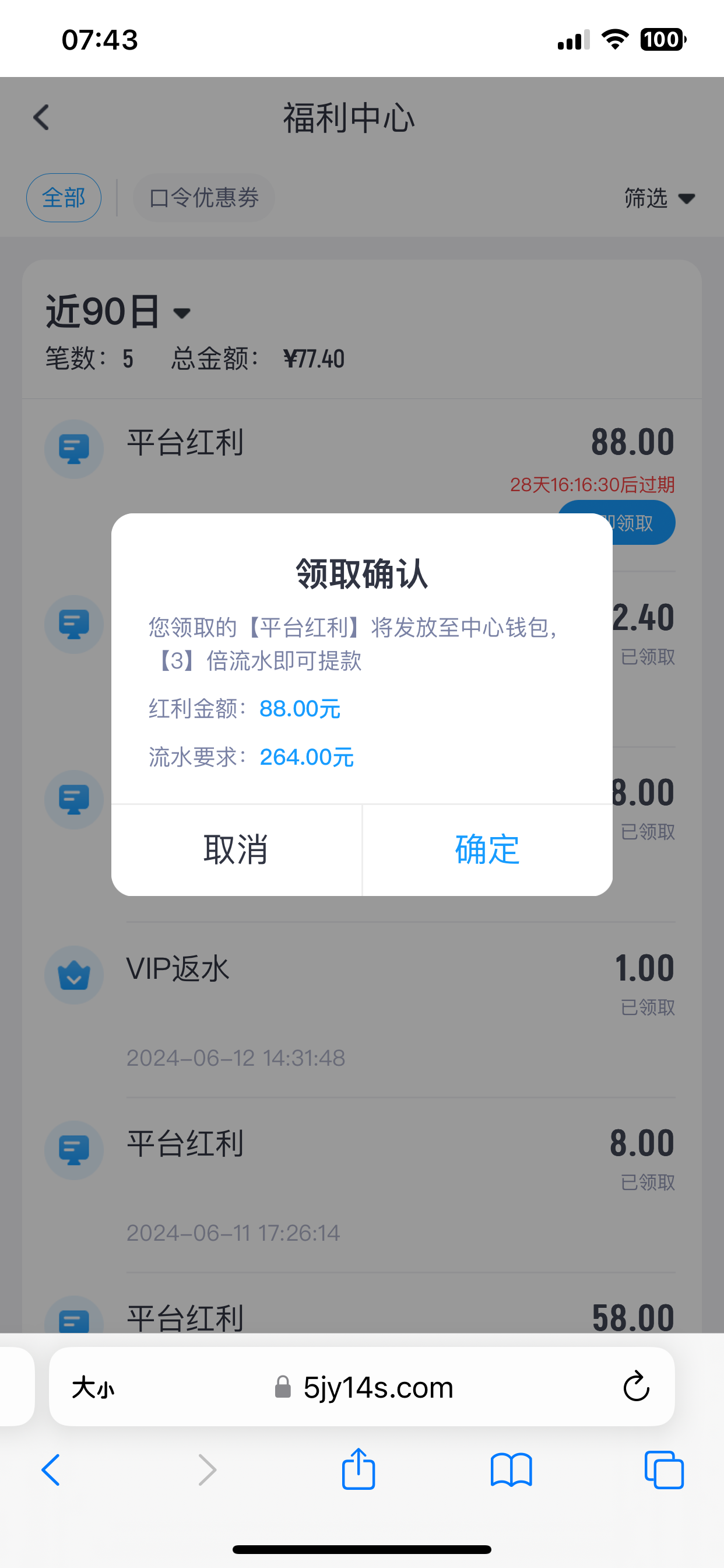Viewport: 724px width, 1568px height.
Task: Open the 大小 page settings menu
Action: click(93, 1388)
